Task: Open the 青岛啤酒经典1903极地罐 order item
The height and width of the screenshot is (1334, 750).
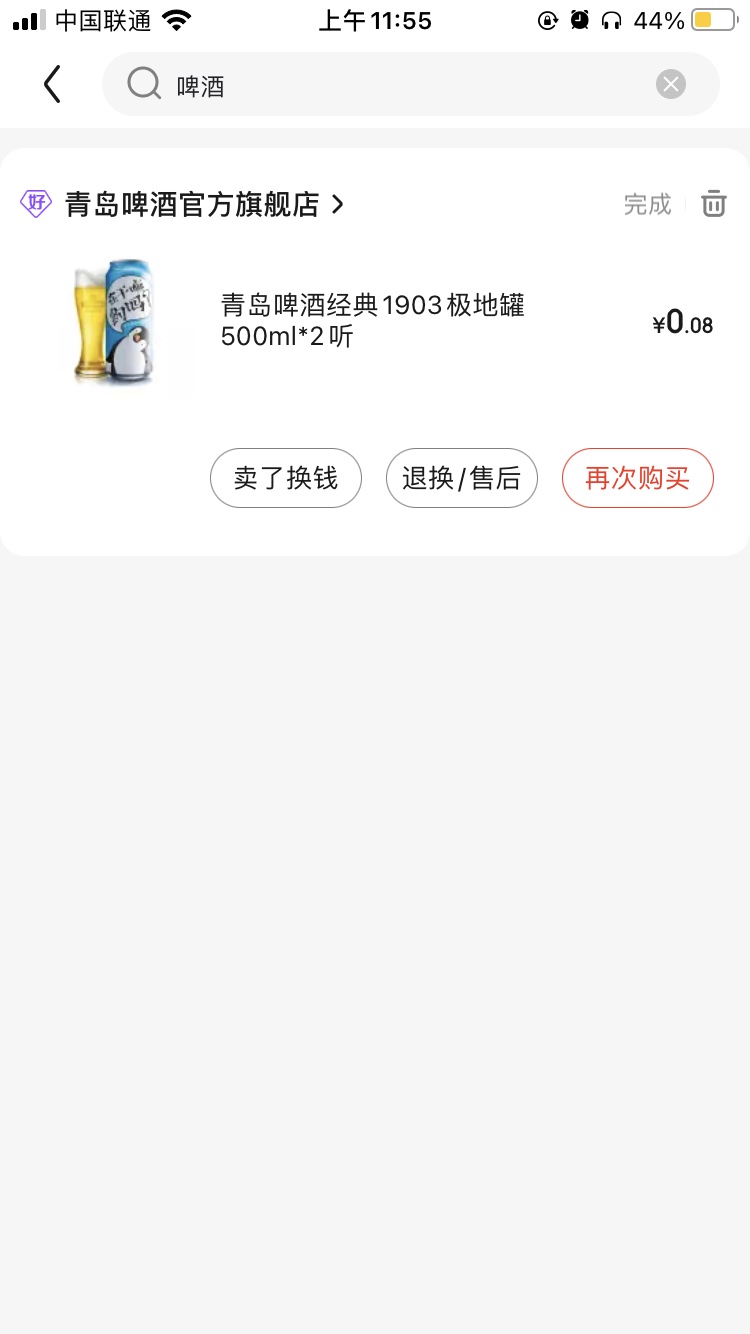Action: (x=374, y=323)
